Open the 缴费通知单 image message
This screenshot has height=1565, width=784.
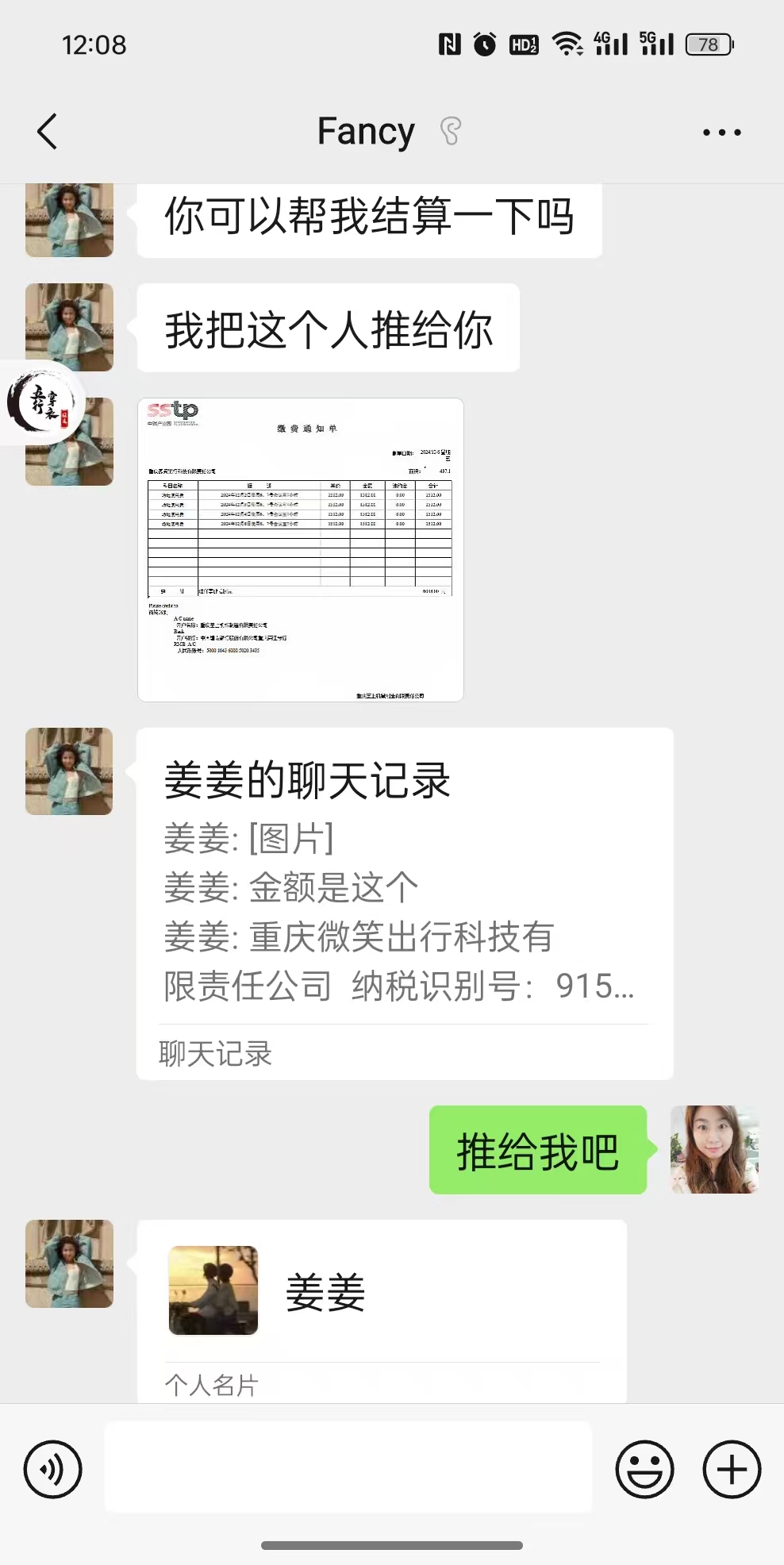(x=300, y=549)
